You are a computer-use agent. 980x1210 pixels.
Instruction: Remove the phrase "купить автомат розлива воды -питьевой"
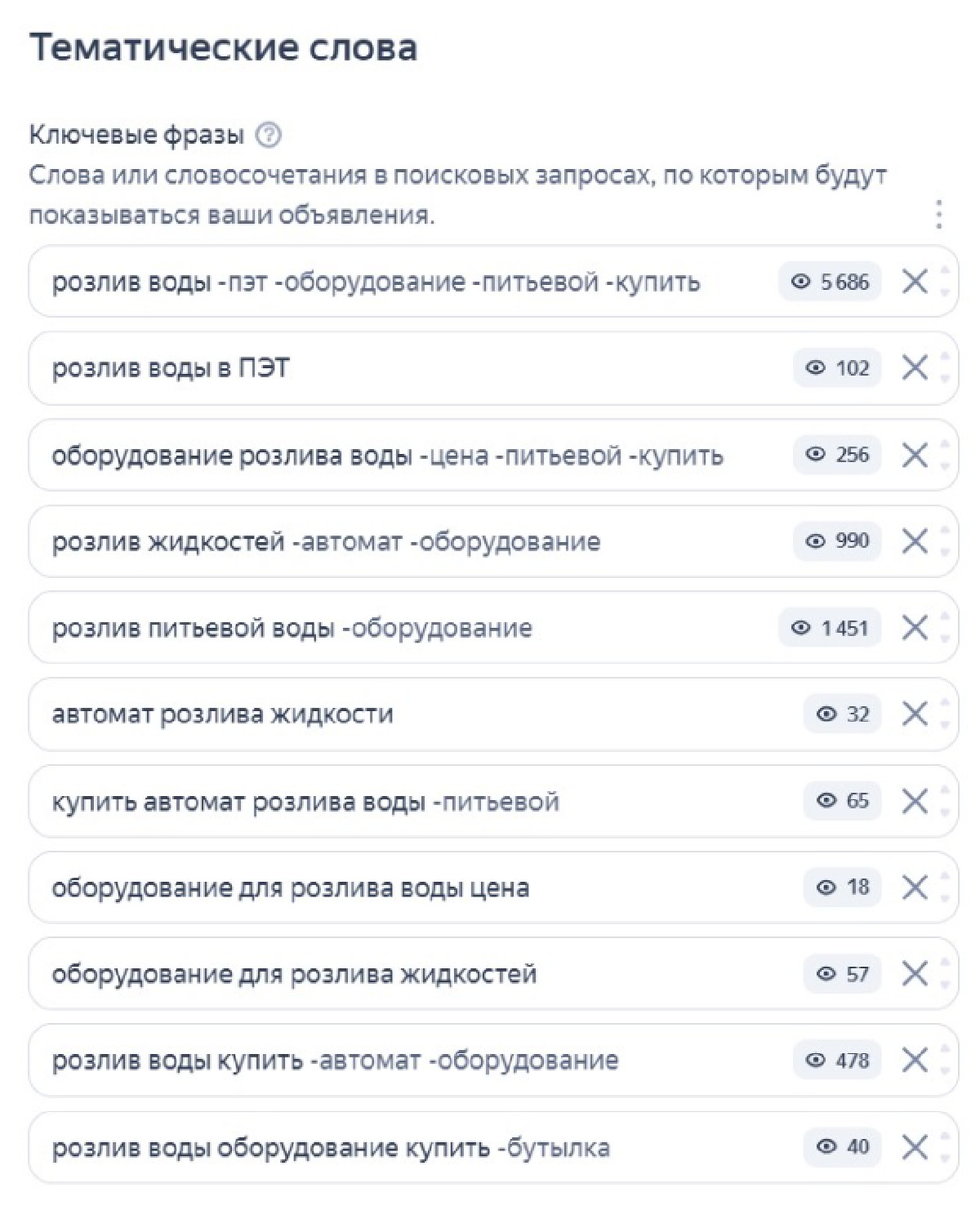click(915, 801)
